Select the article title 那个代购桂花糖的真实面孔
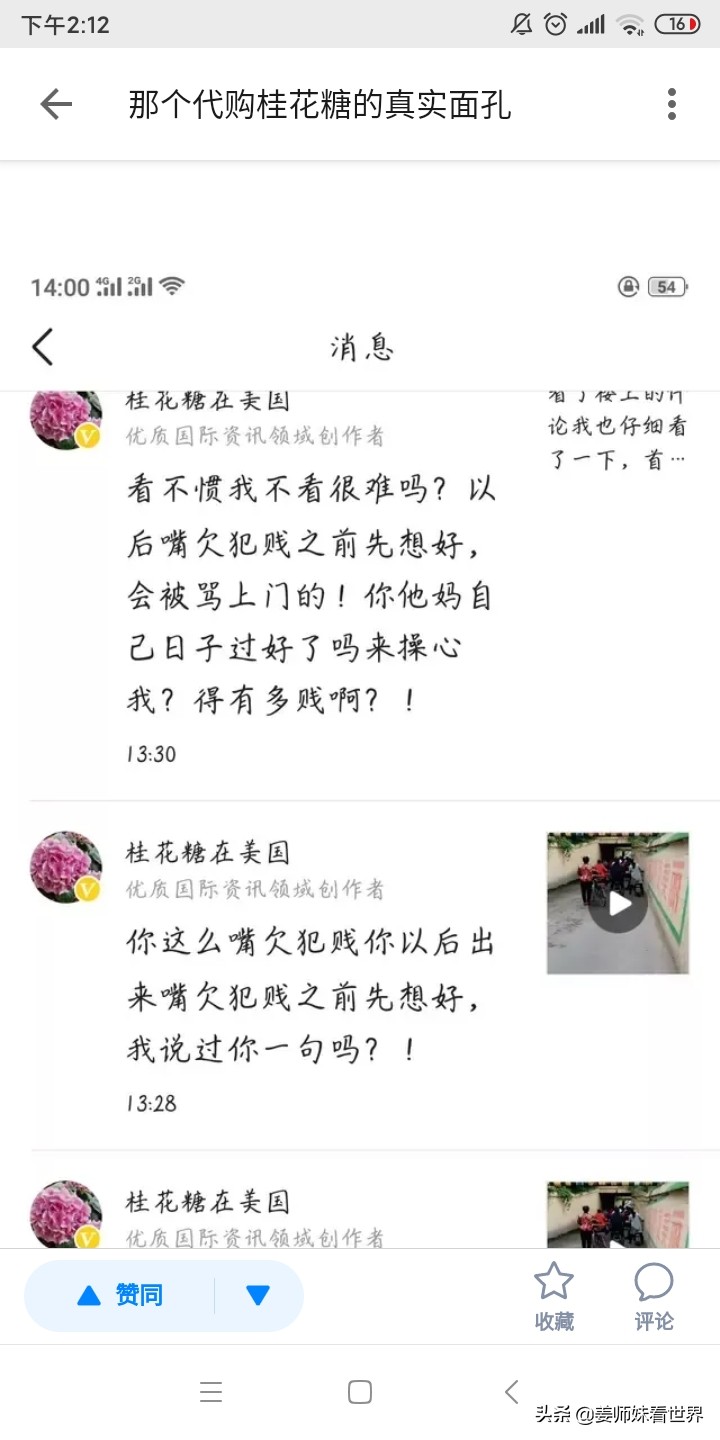Screen dimensions: 720x1440 click(320, 103)
